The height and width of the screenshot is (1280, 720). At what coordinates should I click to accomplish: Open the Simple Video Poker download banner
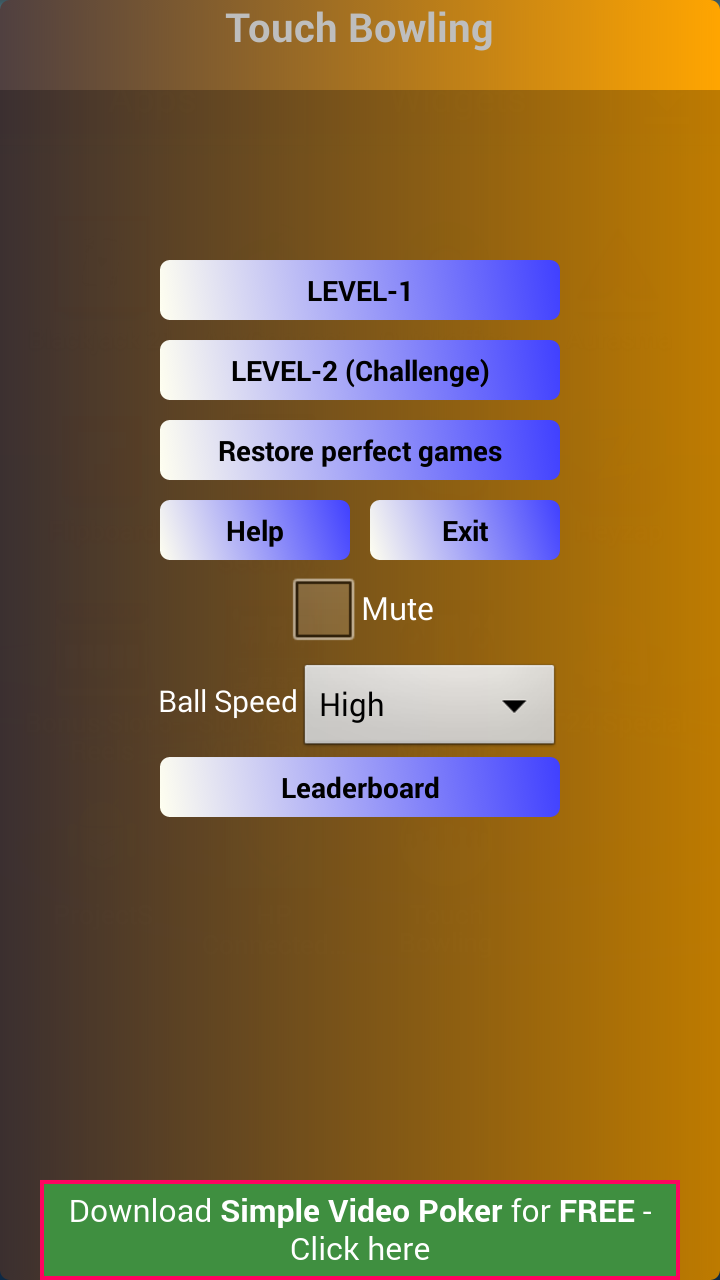click(x=360, y=1230)
